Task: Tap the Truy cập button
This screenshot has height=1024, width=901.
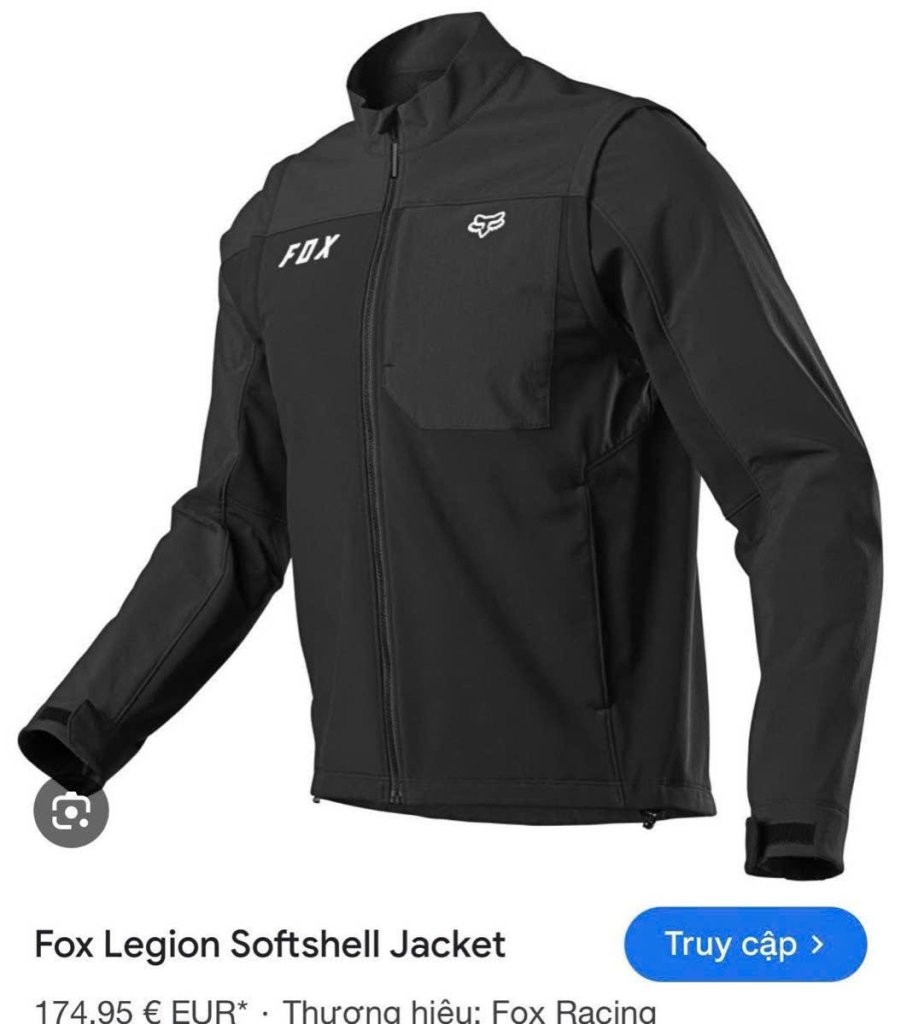Action: (x=745, y=943)
